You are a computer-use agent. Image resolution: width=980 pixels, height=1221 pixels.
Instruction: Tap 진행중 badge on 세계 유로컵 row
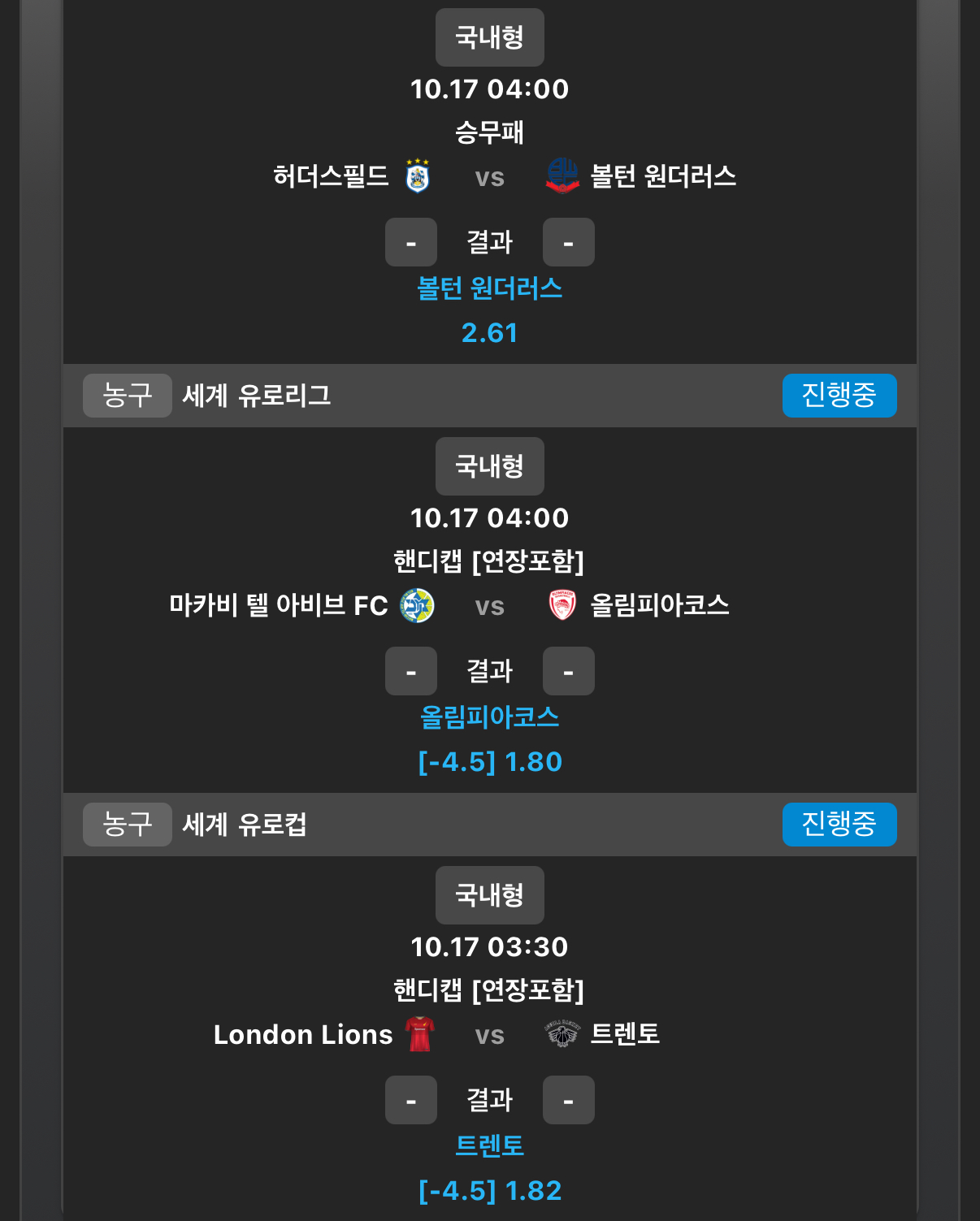click(x=839, y=825)
